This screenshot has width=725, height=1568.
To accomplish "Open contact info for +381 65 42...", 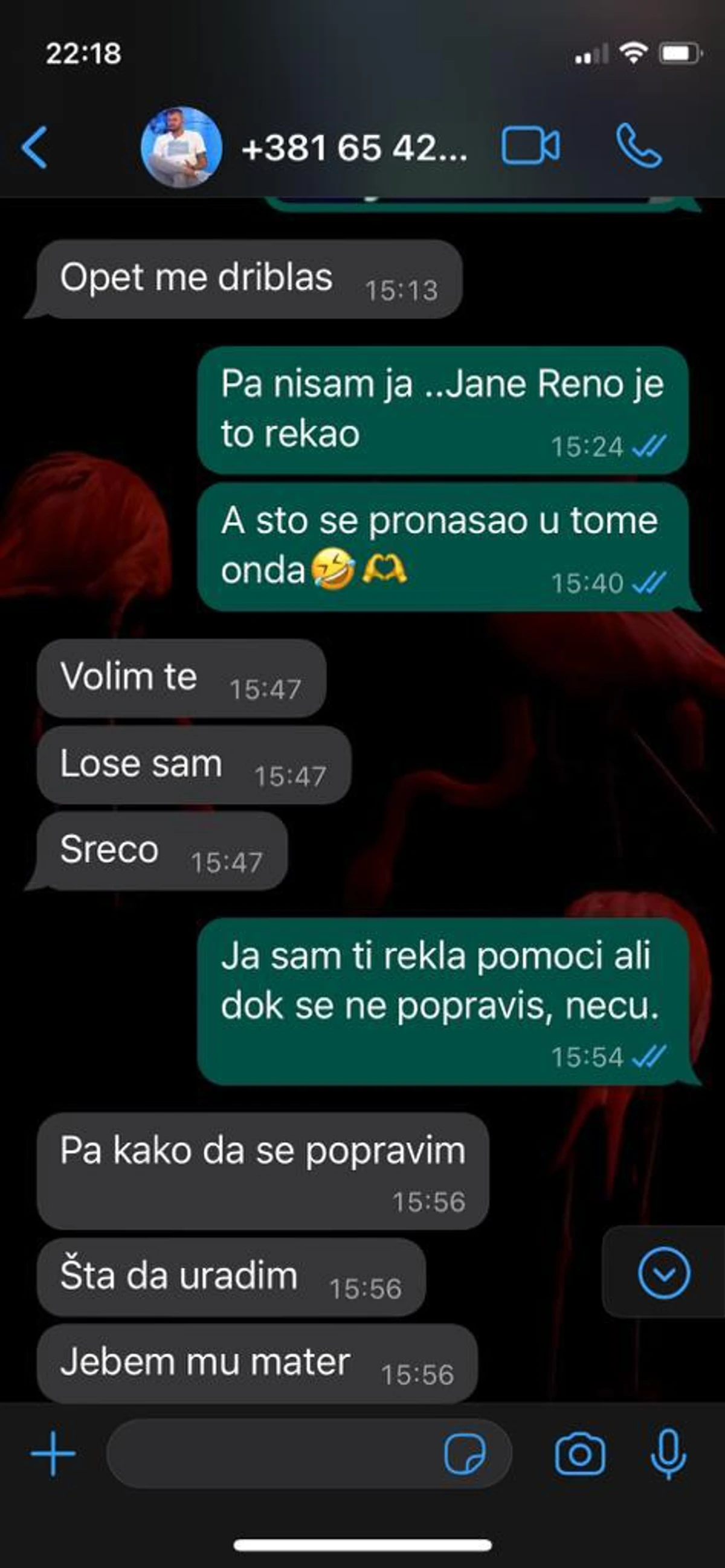I will 354,148.
